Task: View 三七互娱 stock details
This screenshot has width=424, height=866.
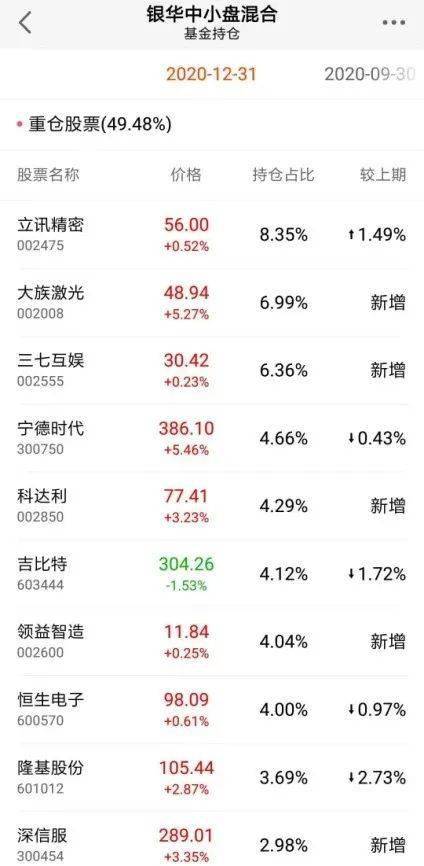Action: [x=212, y=371]
